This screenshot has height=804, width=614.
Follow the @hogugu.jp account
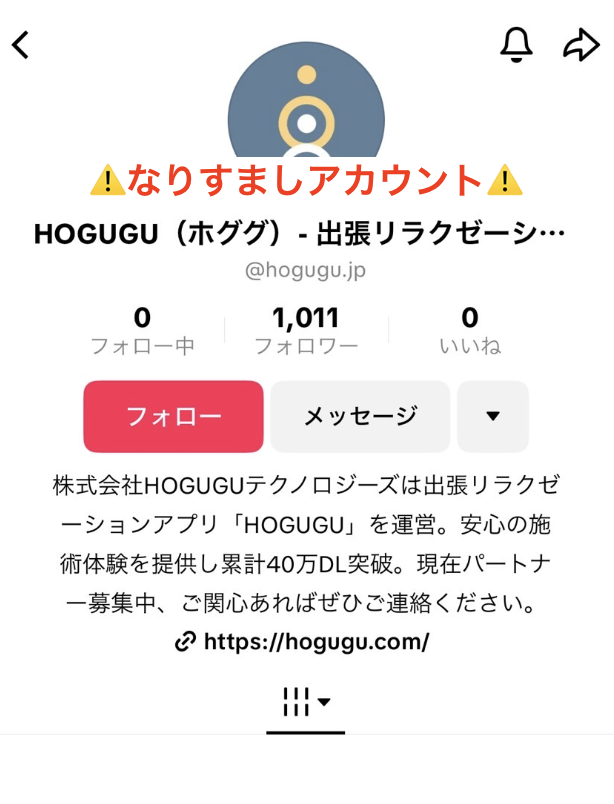coord(173,417)
